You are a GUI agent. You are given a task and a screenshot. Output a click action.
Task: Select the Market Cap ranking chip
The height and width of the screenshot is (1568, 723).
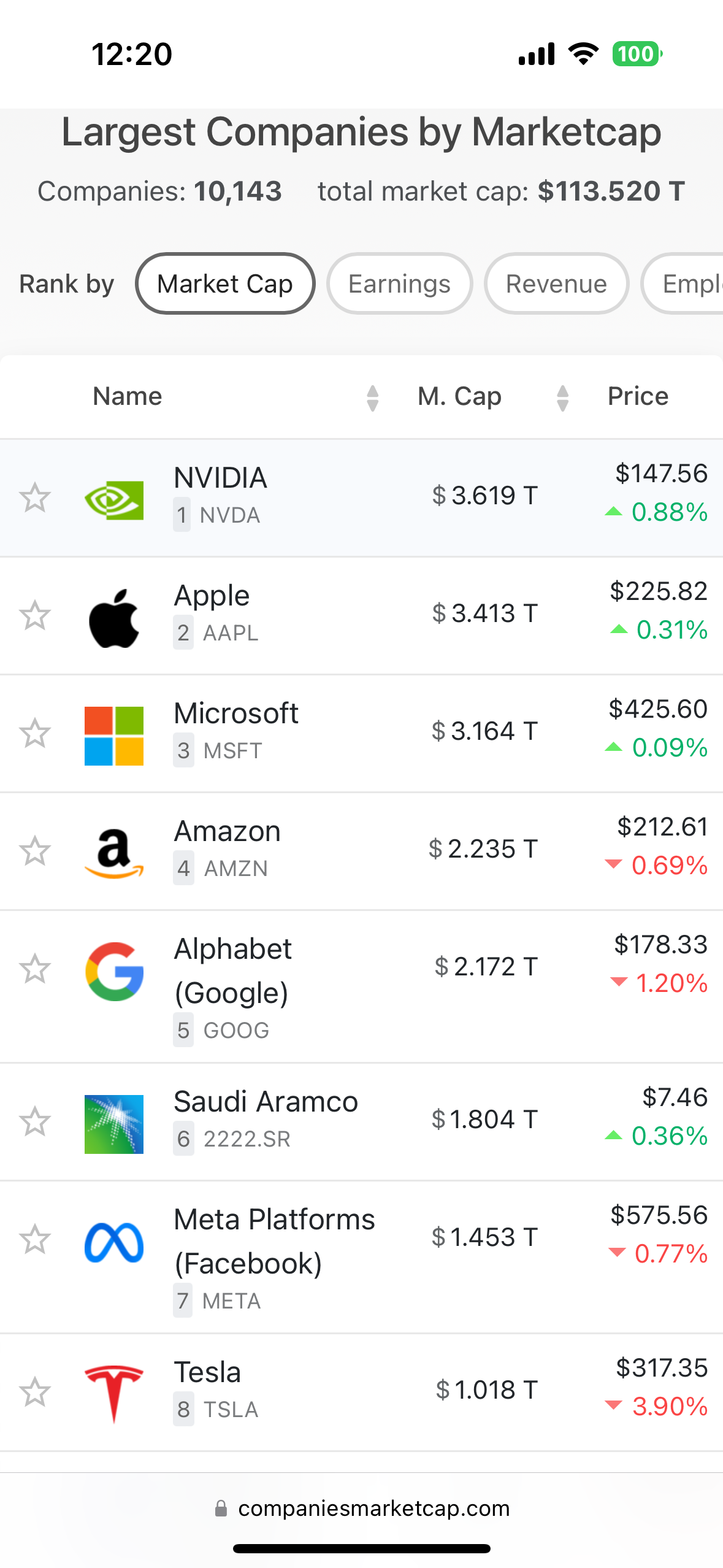point(225,283)
